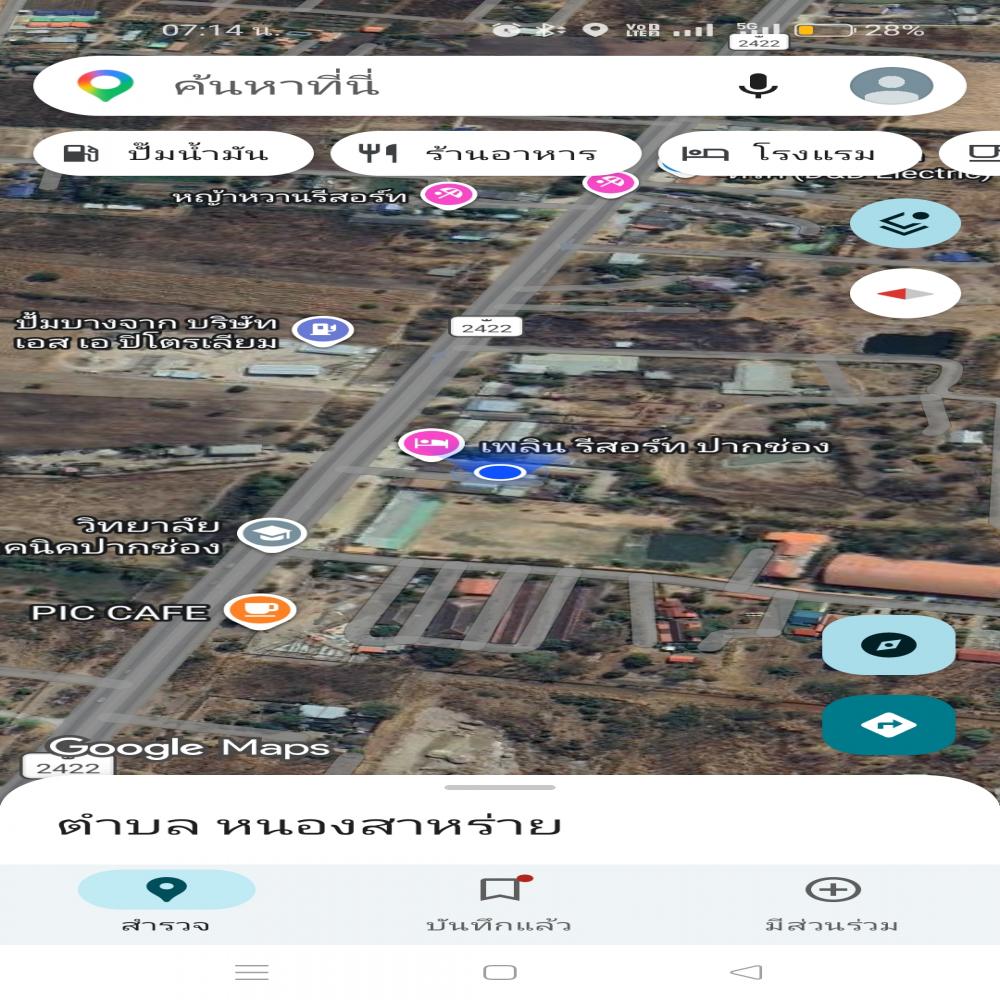1000x1000 pixels.
Task: Reset map orientation with the compass
Action: coord(905,294)
